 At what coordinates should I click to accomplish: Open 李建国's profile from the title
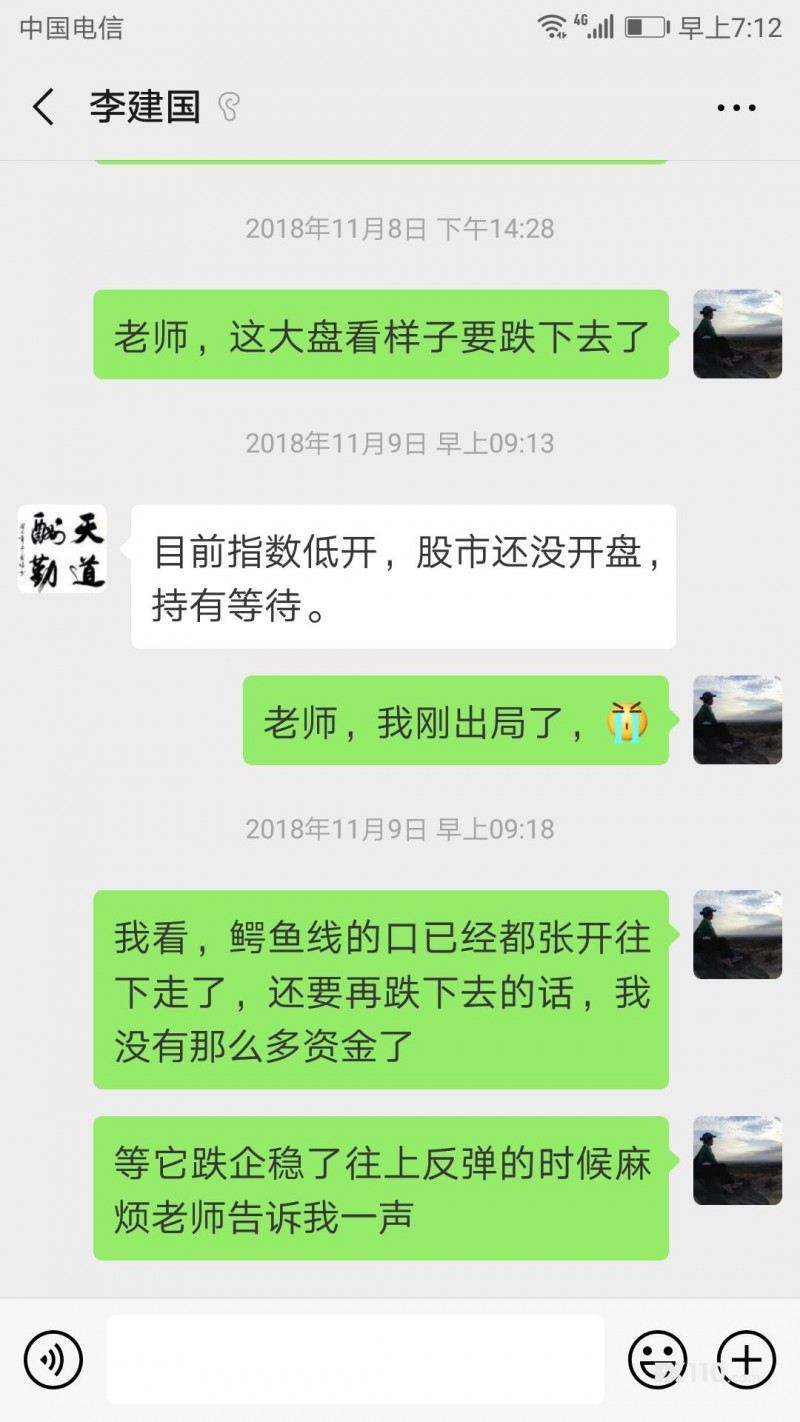(x=145, y=106)
